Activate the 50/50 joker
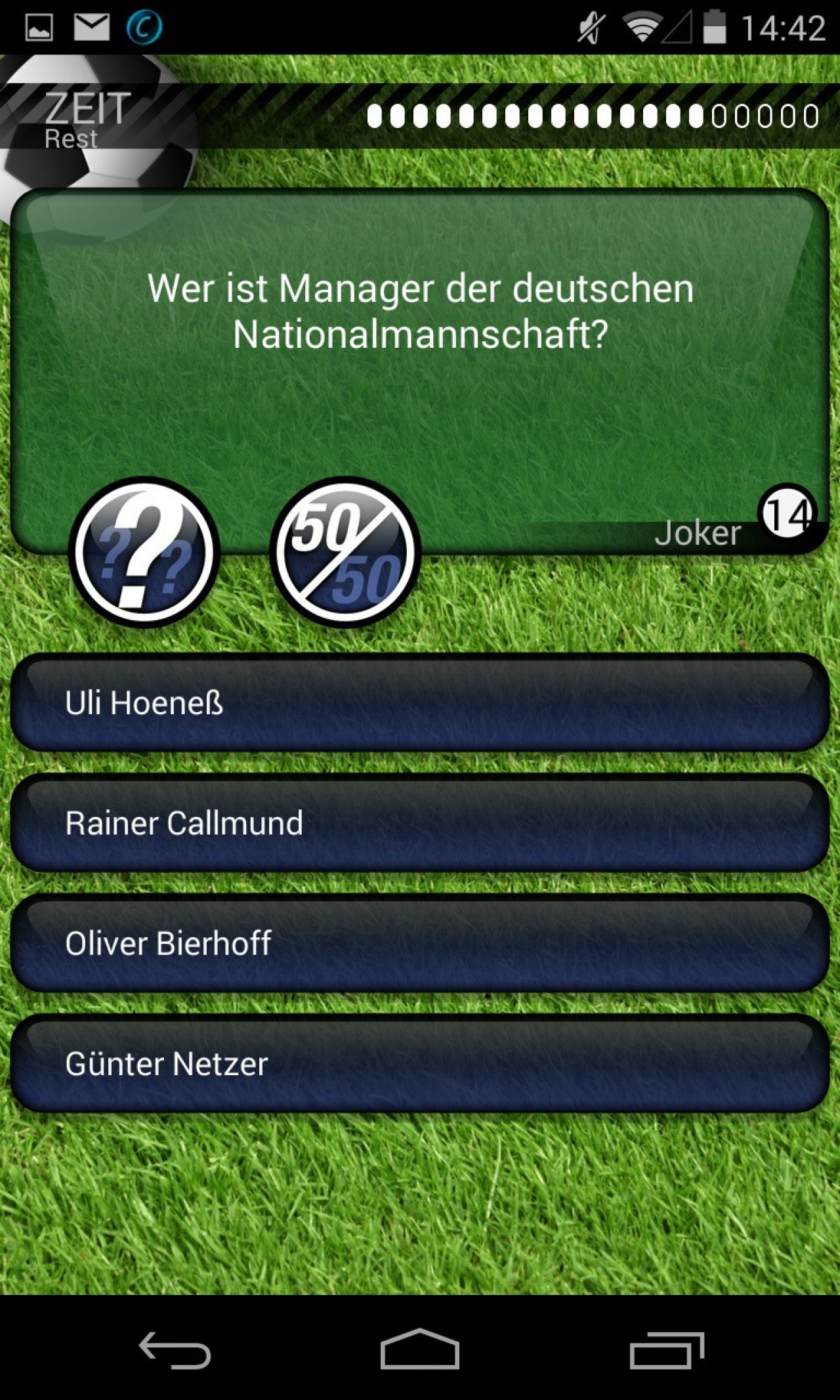The image size is (840, 1400). [345, 552]
